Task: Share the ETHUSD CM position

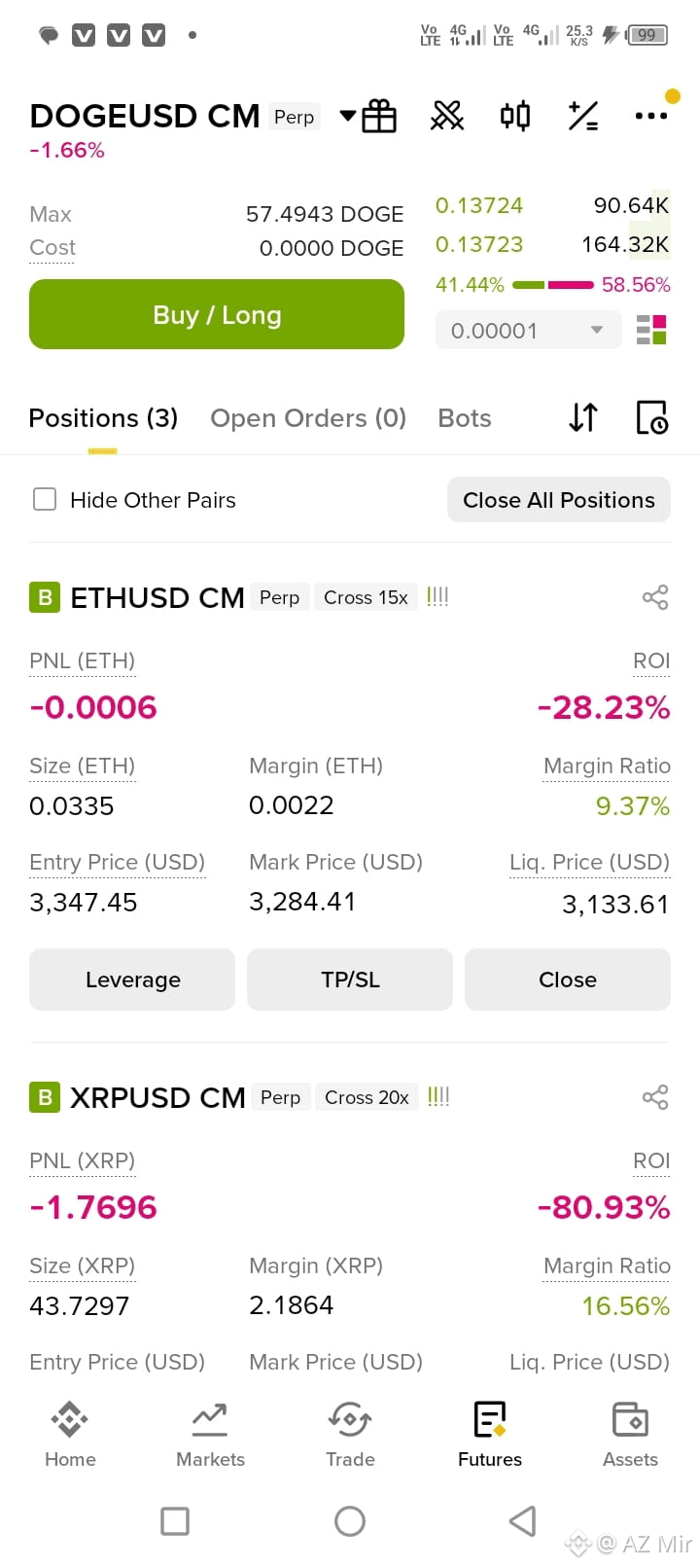Action: pyautogui.click(x=655, y=597)
